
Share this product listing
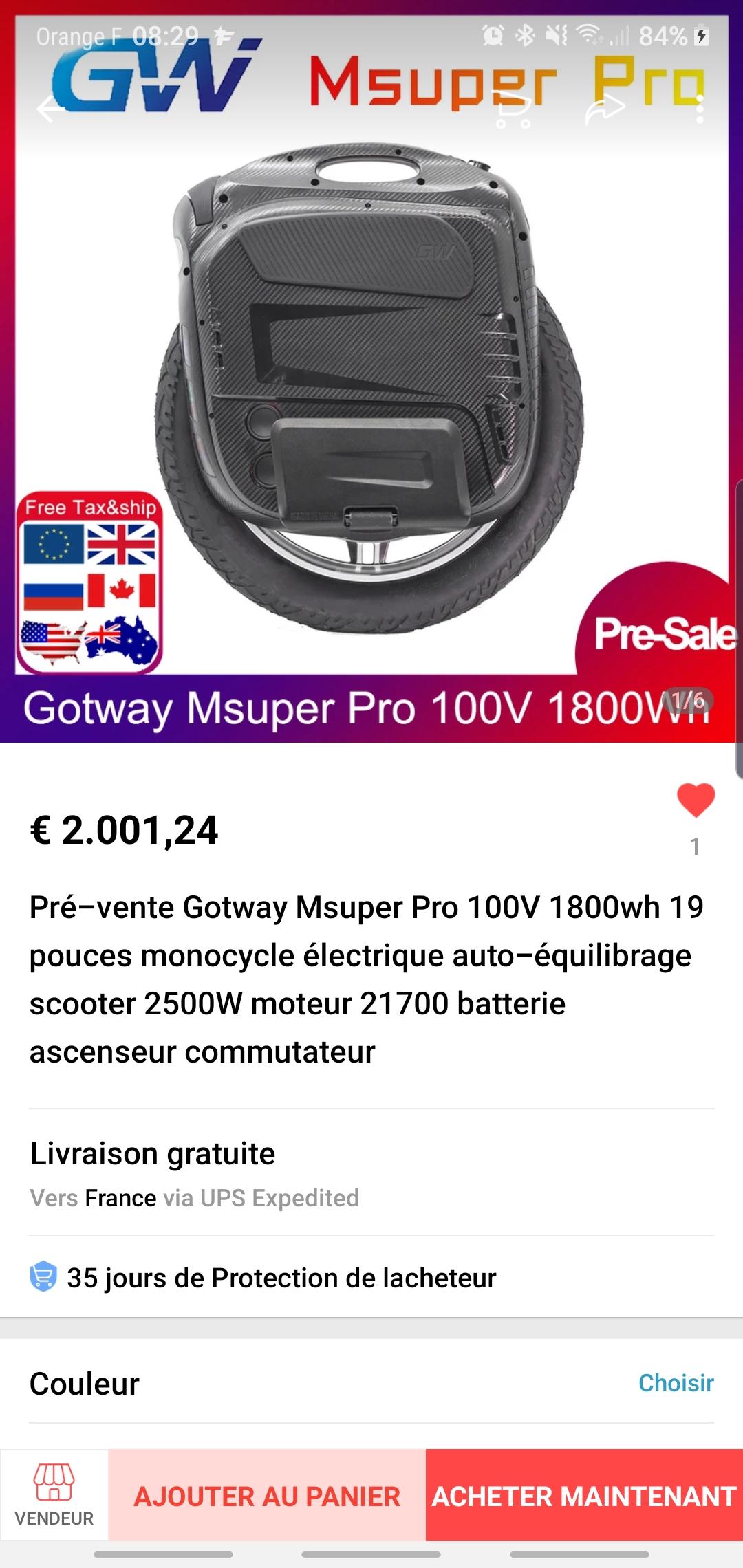(x=605, y=109)
